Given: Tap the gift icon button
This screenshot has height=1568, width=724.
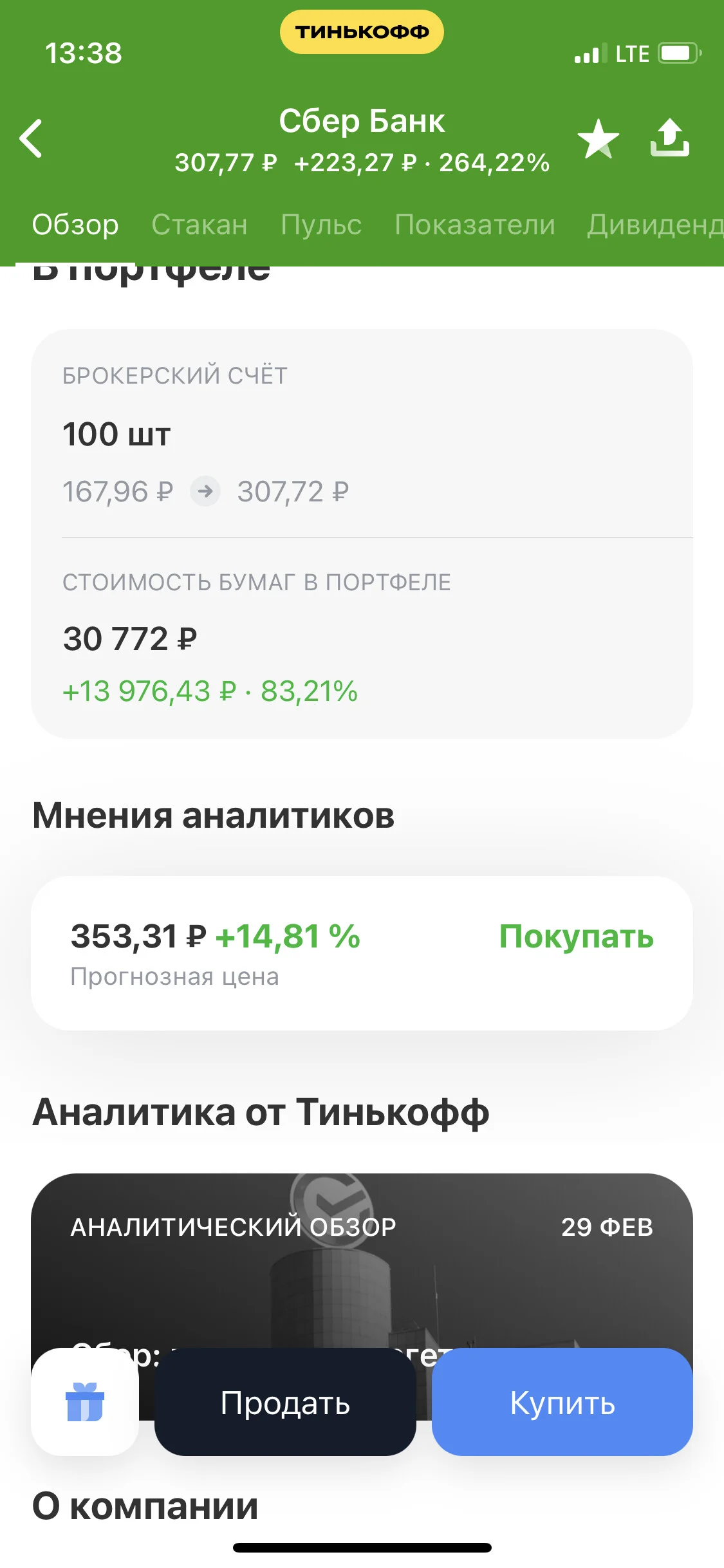Looking at the screenshot, I should [x=85, y=1402].
